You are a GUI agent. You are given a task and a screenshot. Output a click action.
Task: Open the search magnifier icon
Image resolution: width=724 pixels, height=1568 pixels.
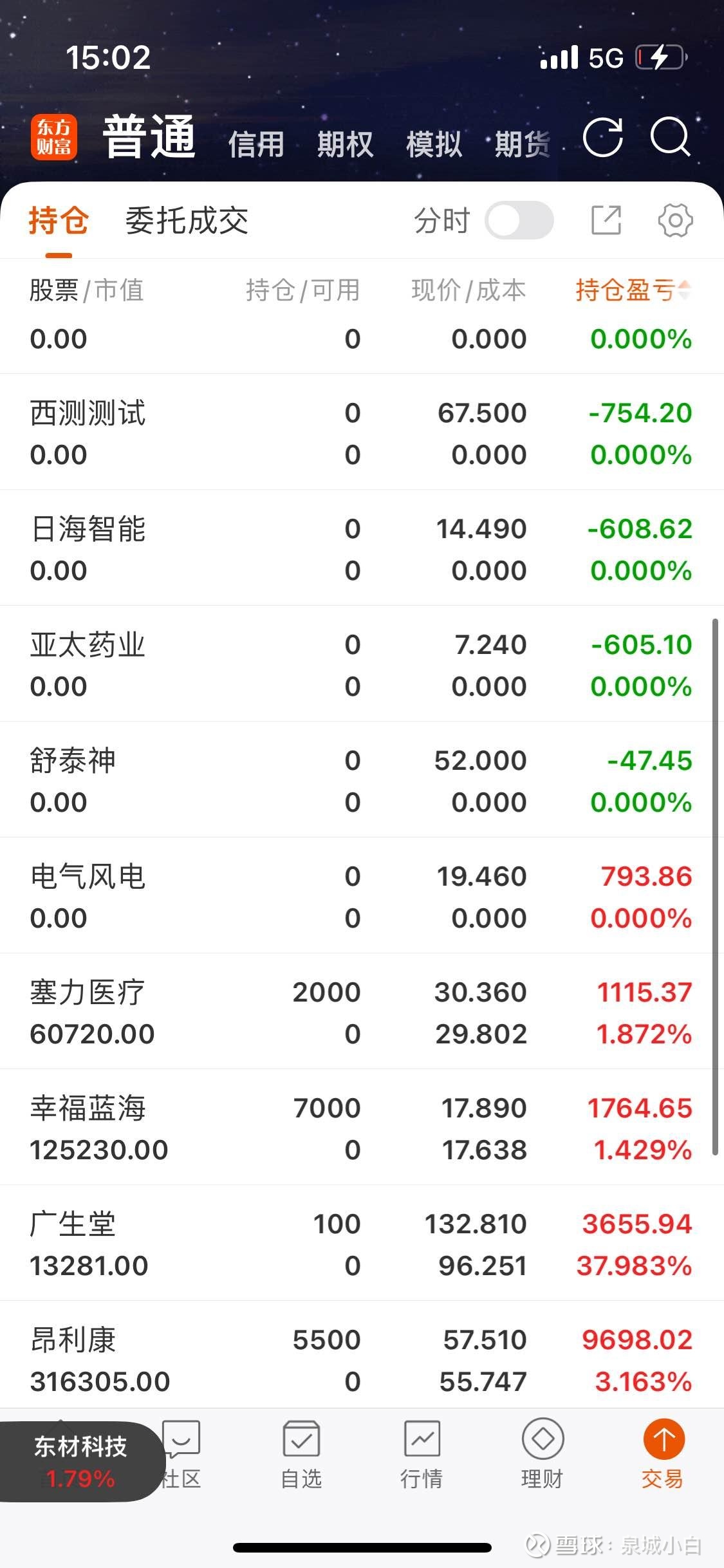(671, 137)
